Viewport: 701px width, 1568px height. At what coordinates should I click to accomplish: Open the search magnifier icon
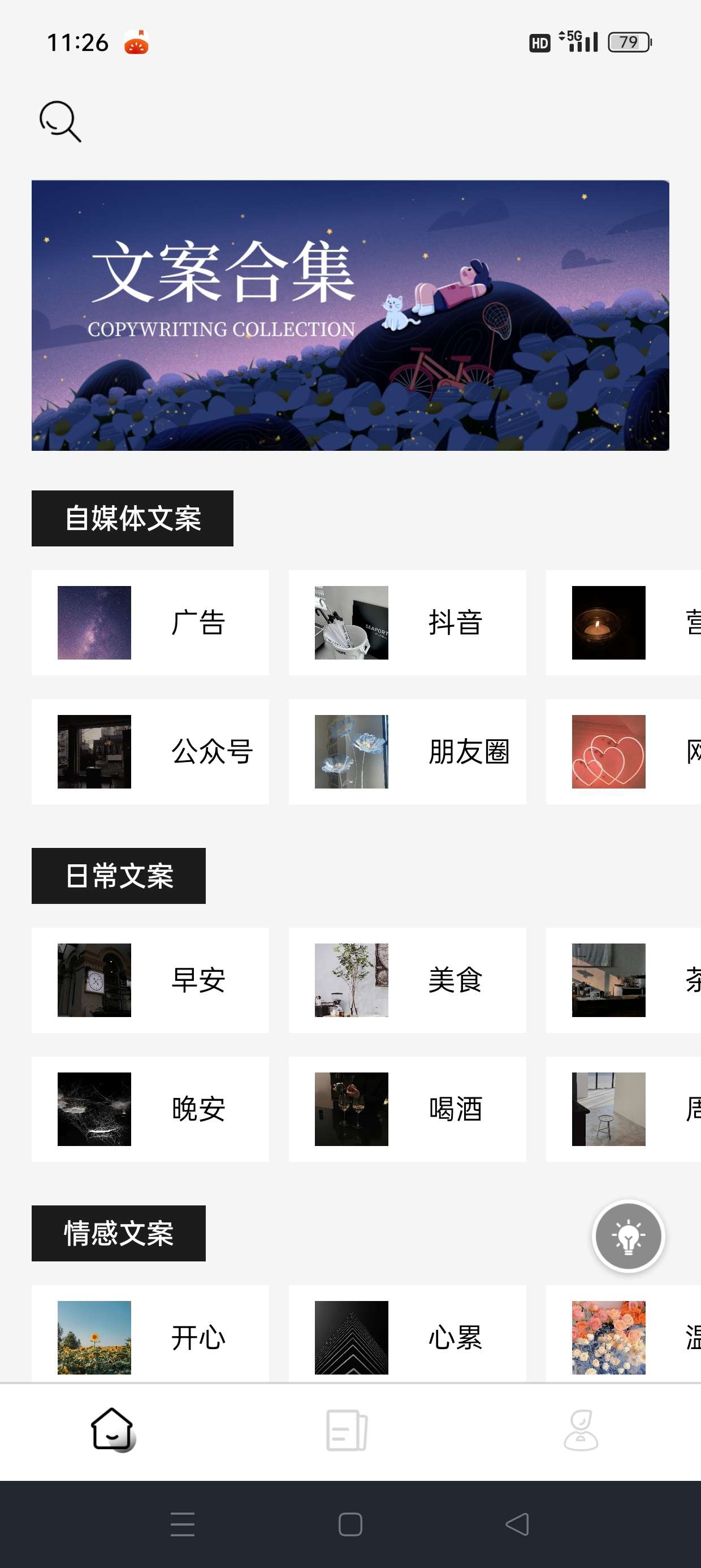(x=59, y=121)
